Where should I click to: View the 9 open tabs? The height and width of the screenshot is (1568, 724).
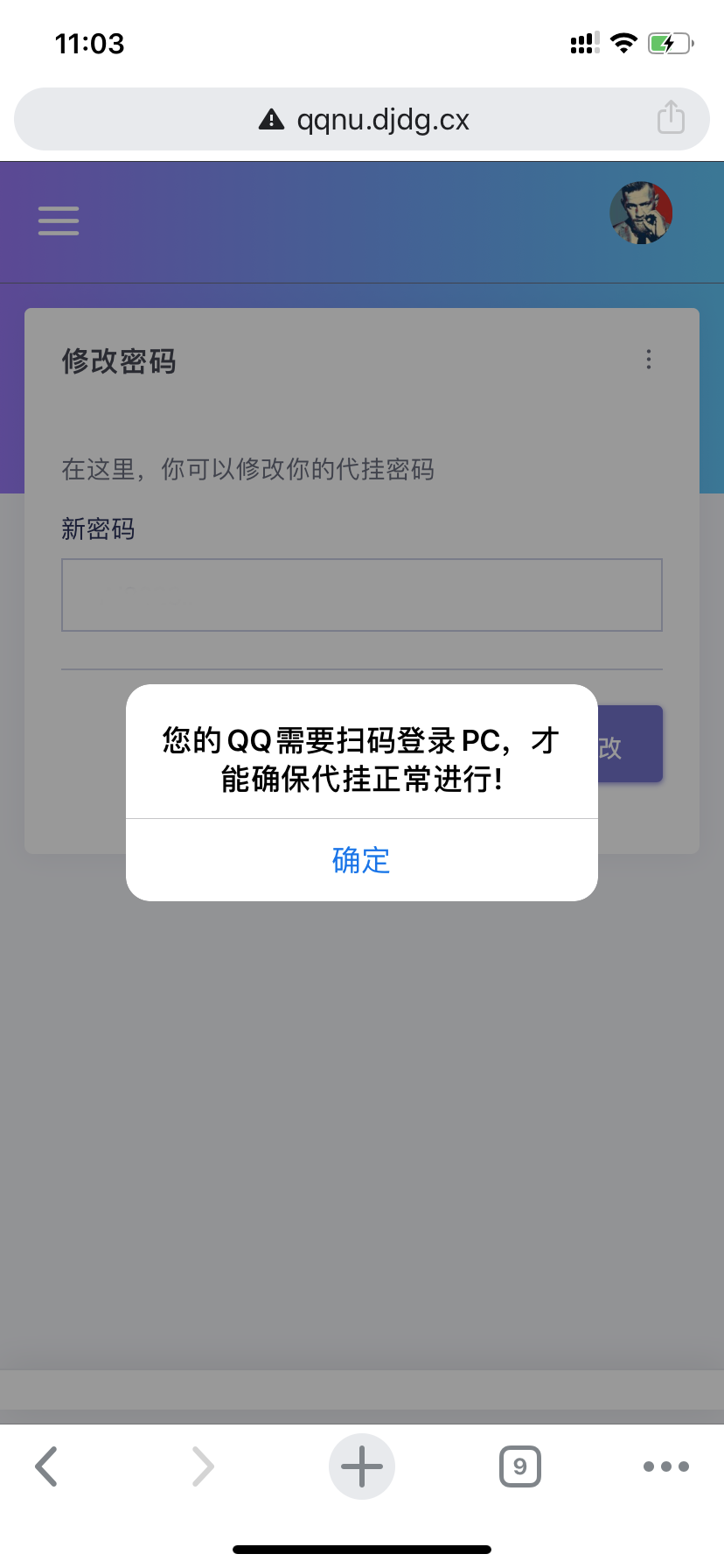click(520, 1466)
